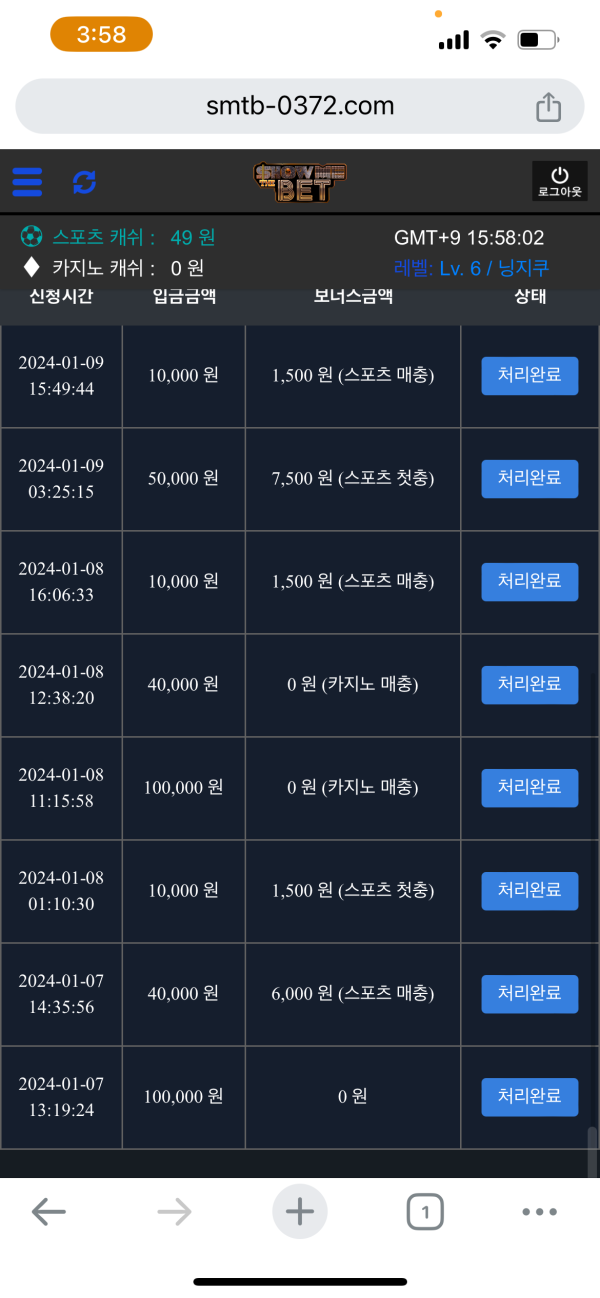600x1298 pixels.
Task: Tap the smtb-0372.com address bar
Action: point(300,106)
